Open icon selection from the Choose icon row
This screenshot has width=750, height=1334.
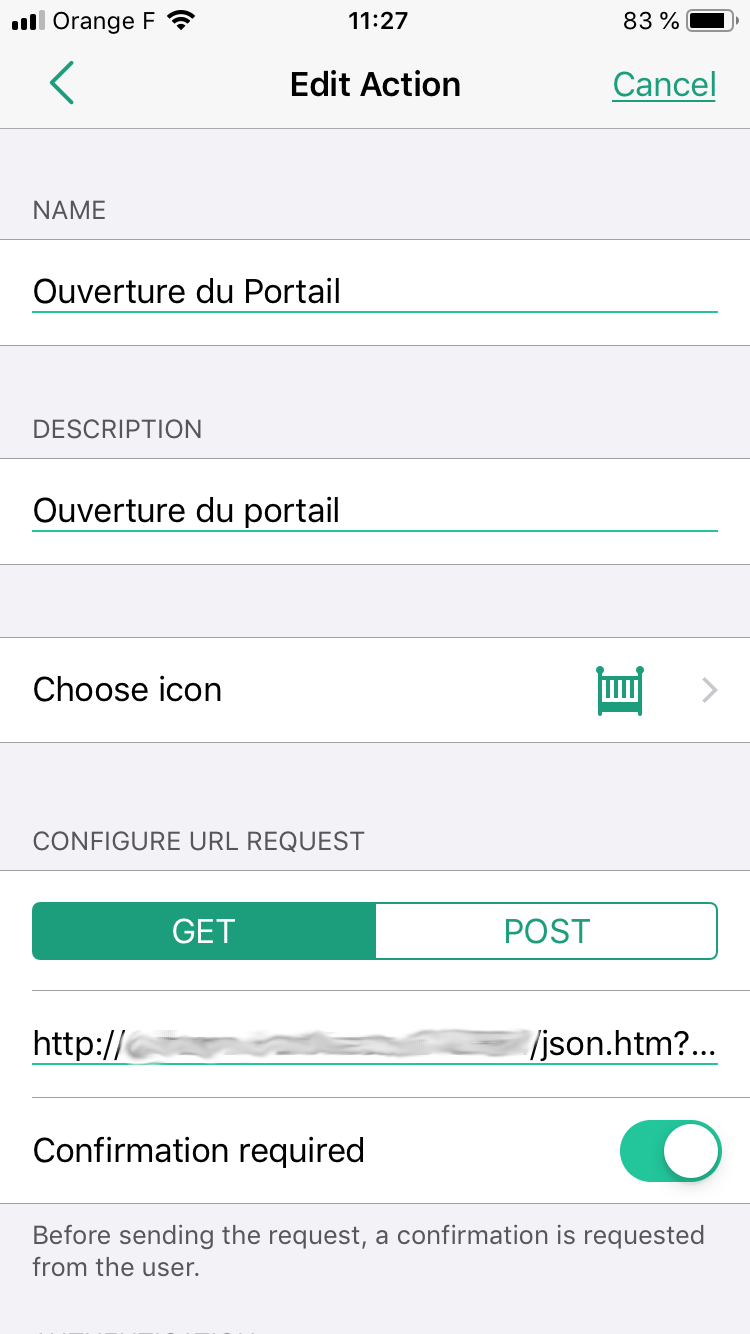coord(127,690)
